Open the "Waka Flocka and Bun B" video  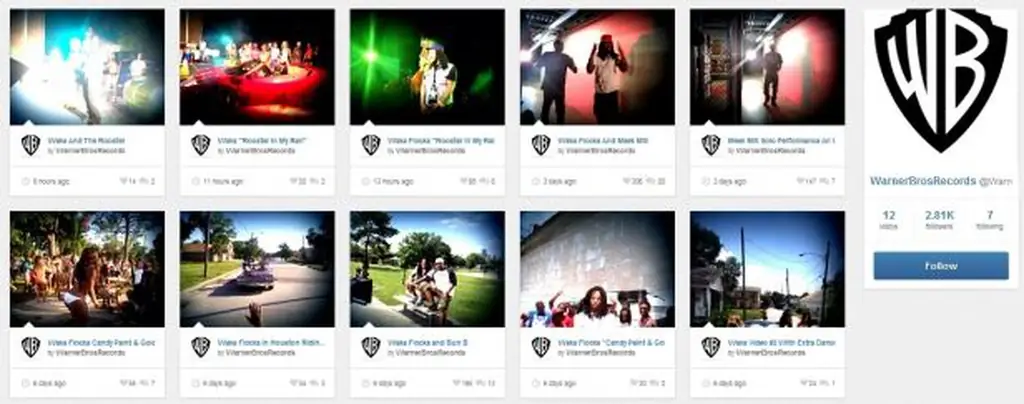point(427,268)
